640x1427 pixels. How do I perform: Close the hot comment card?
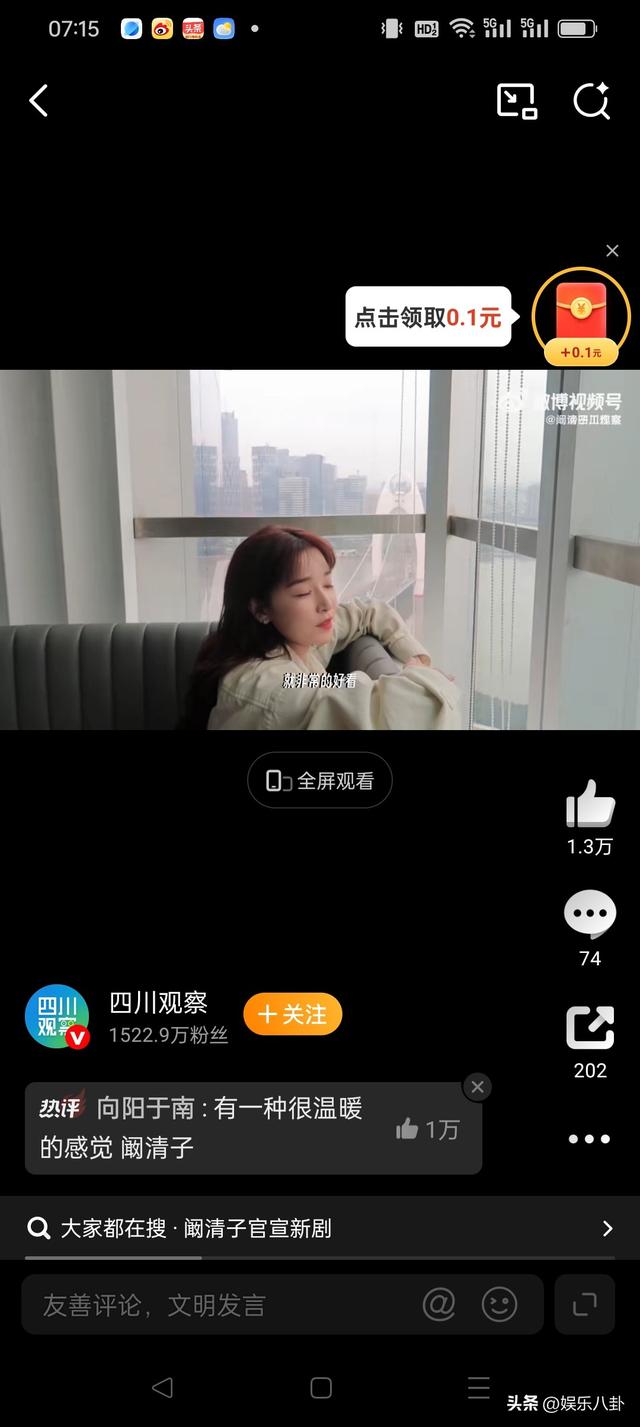pos(478,1087)
